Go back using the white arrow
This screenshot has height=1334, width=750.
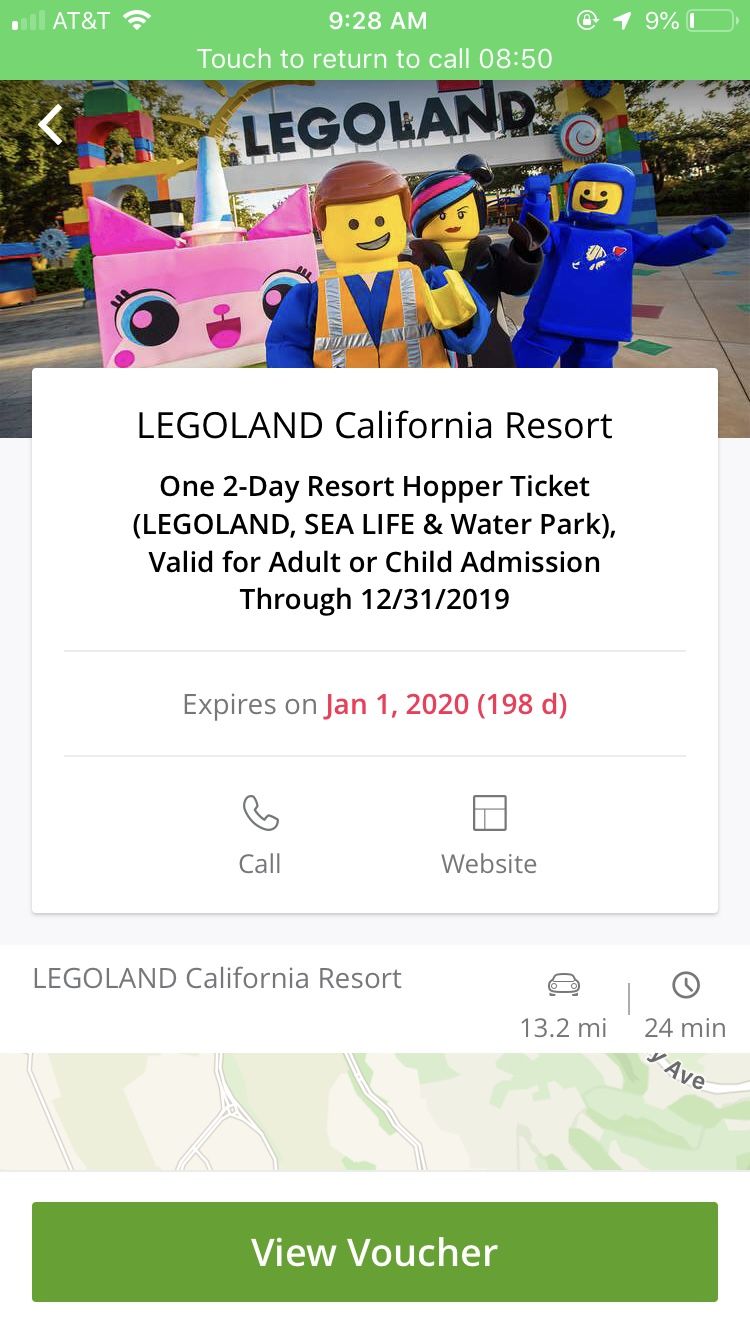[x=50, y=125]
